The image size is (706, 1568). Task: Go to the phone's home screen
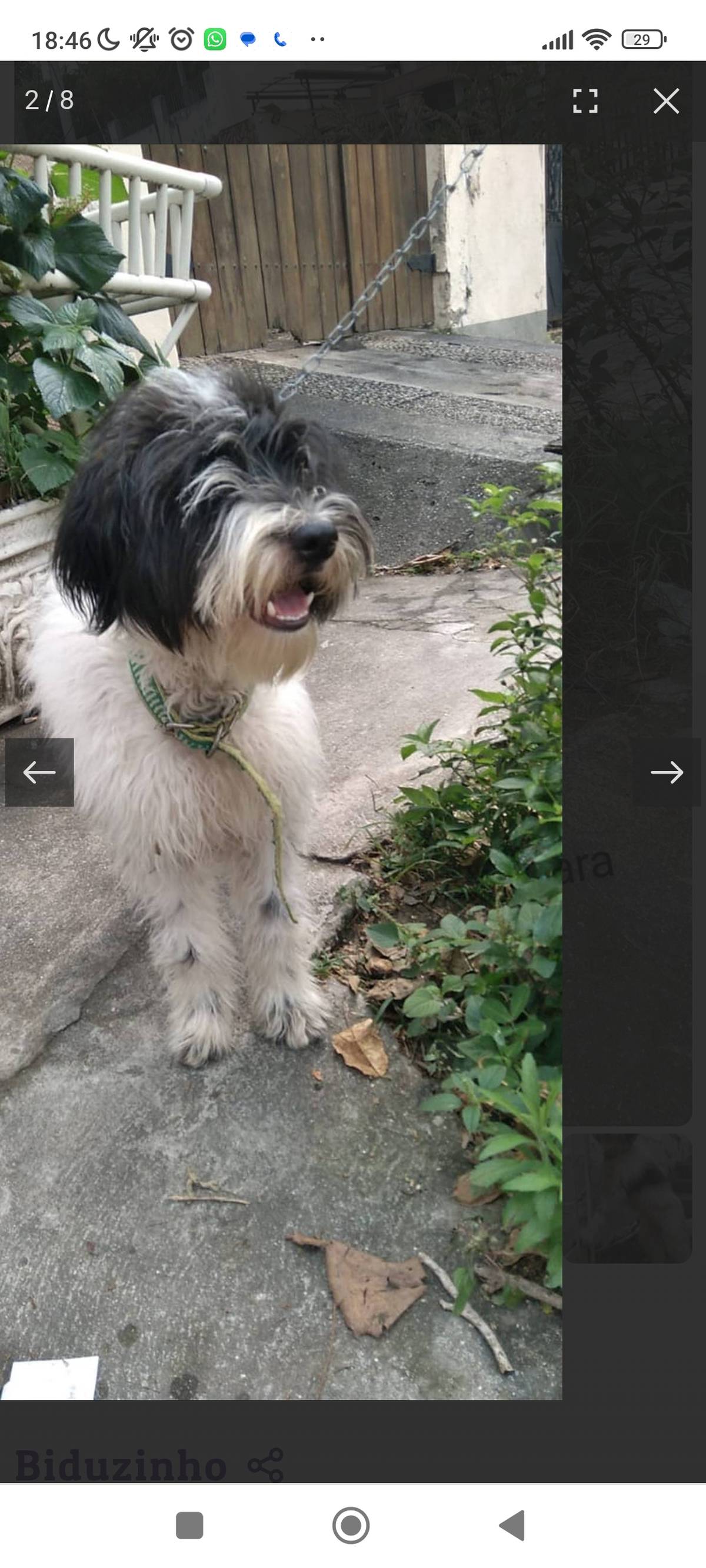351,1526
